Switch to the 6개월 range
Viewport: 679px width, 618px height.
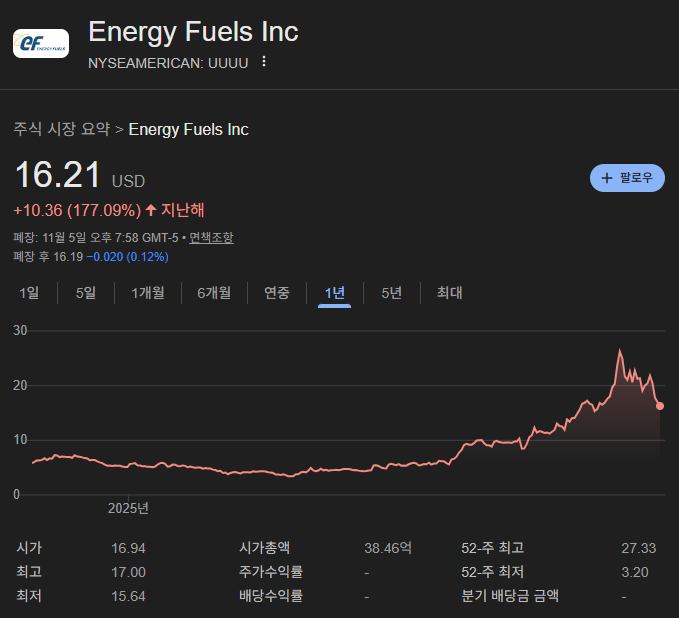coord(214,293)
